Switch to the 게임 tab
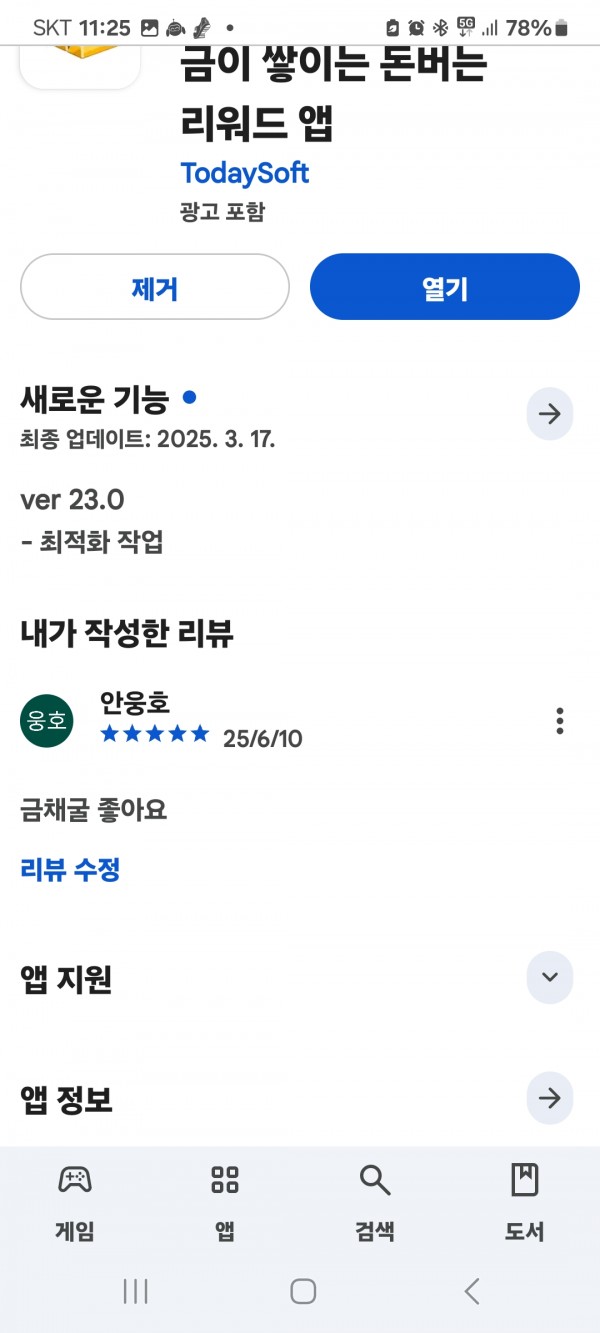 75,1201
